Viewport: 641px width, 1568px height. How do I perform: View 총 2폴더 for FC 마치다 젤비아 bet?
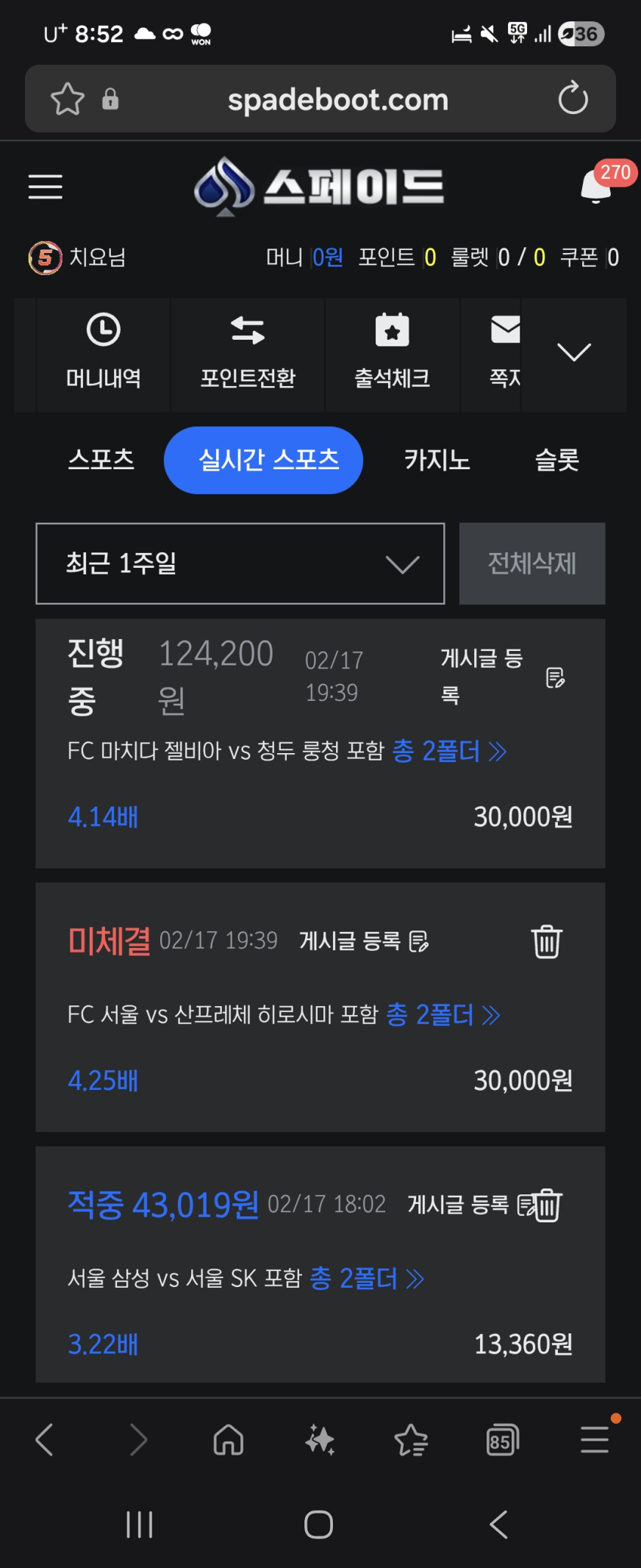(x=449, y=751)
